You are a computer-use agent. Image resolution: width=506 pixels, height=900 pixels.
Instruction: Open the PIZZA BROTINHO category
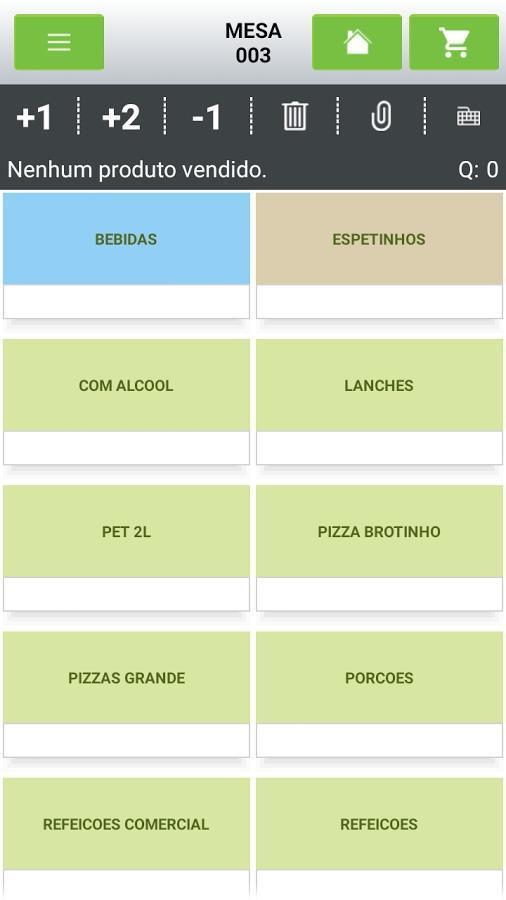tap(379, 548)
